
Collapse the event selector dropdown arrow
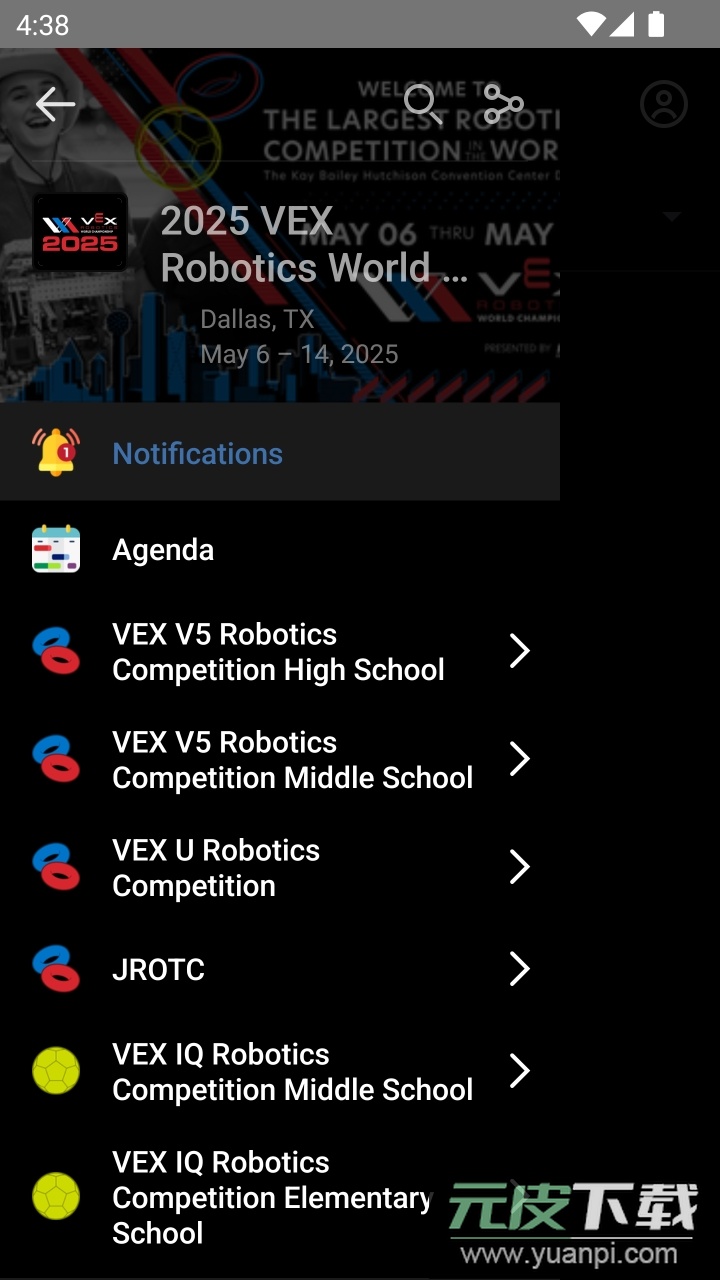point(673,217)
